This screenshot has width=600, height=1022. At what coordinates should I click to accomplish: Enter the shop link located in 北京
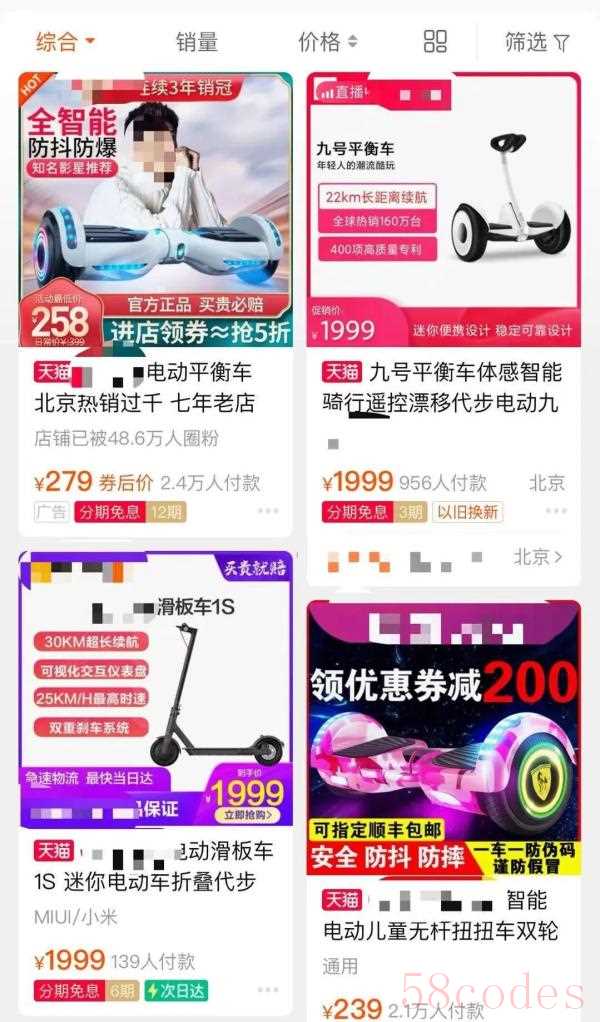click(x=538, y=557)
